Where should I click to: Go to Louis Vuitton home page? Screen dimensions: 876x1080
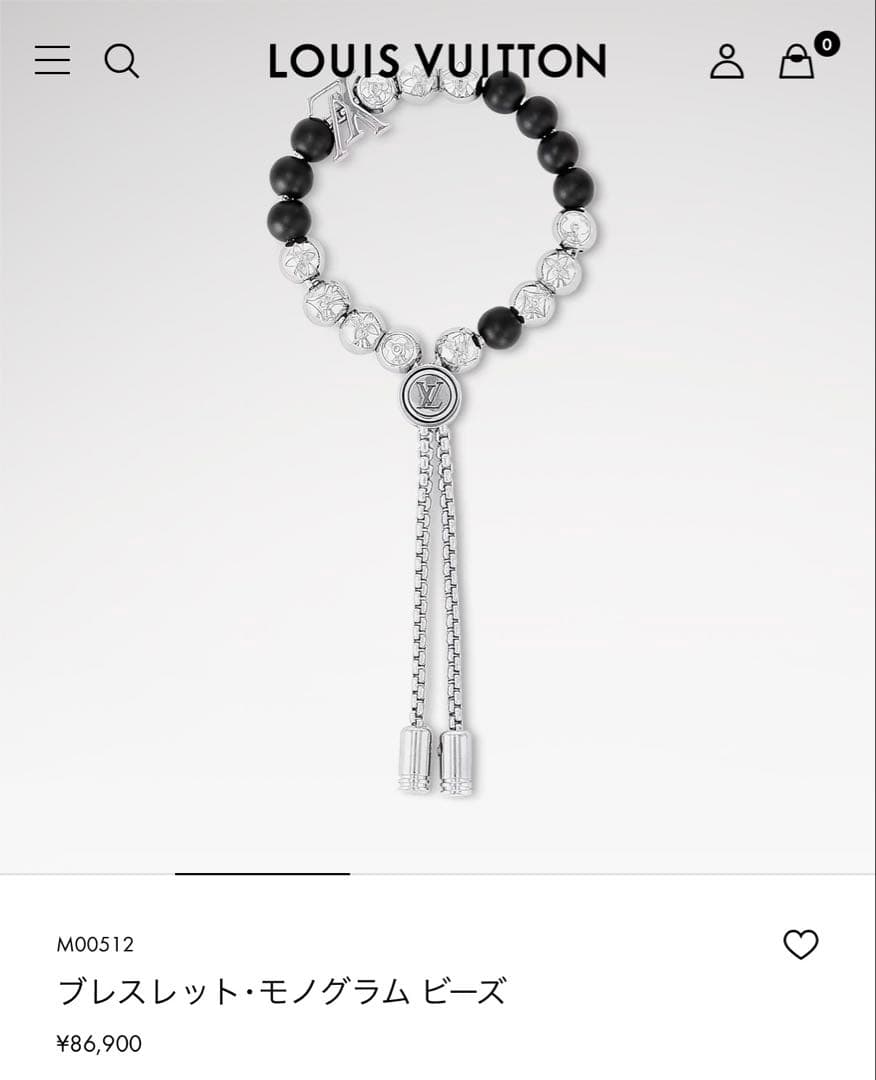click(x=437, y=61)
